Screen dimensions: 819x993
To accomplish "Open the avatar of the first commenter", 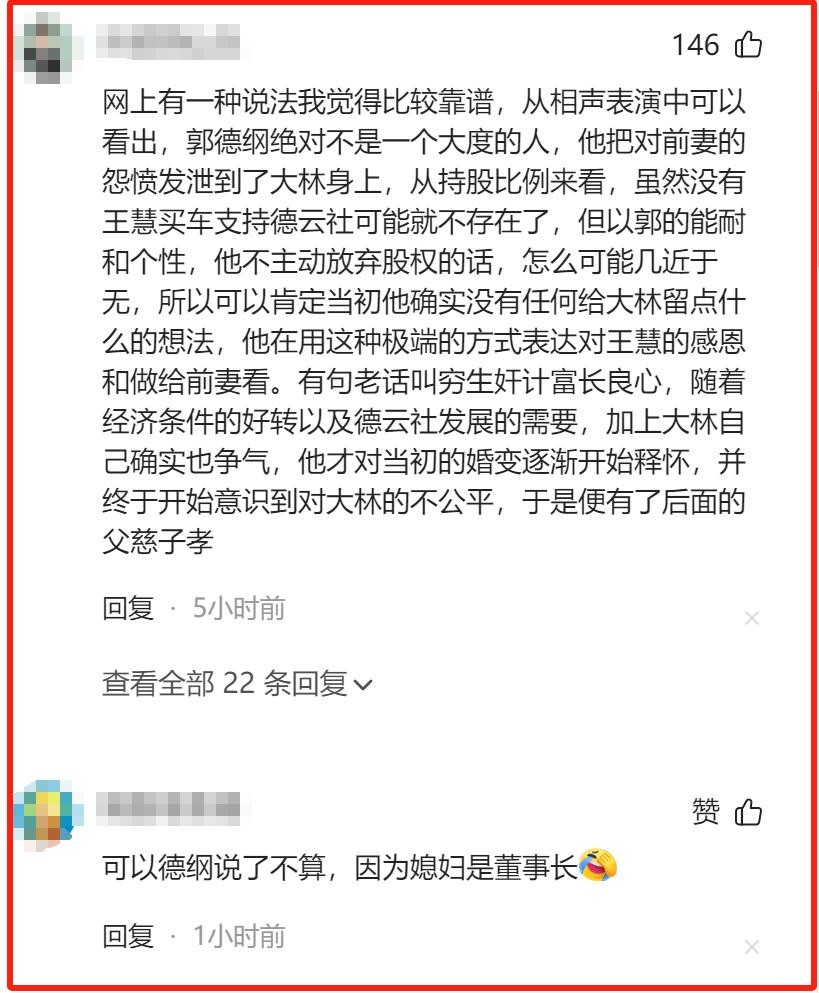I will coord(45,48).
